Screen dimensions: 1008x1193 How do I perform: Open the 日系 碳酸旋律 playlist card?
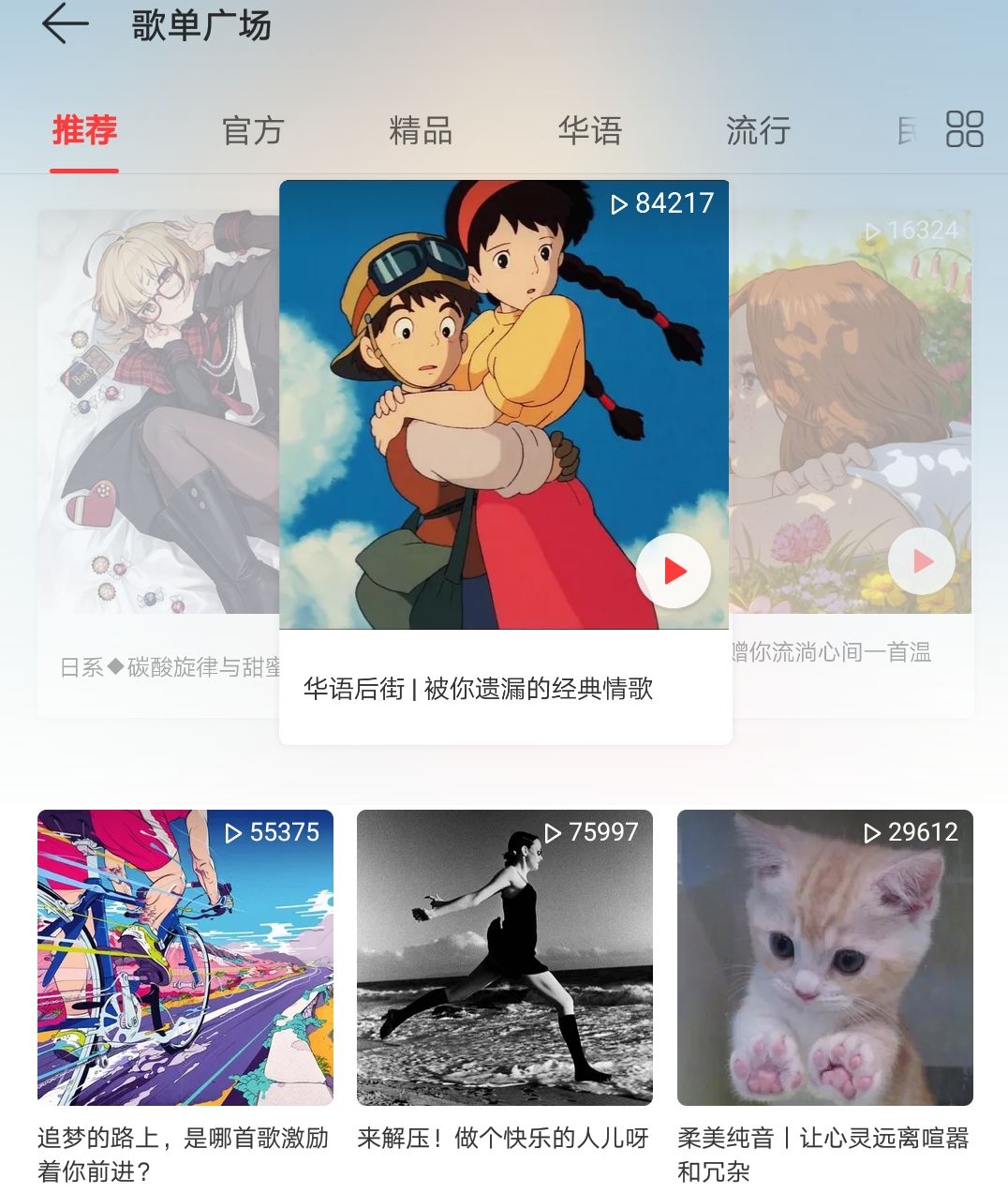pyautogui.click(x=157, y=422)
